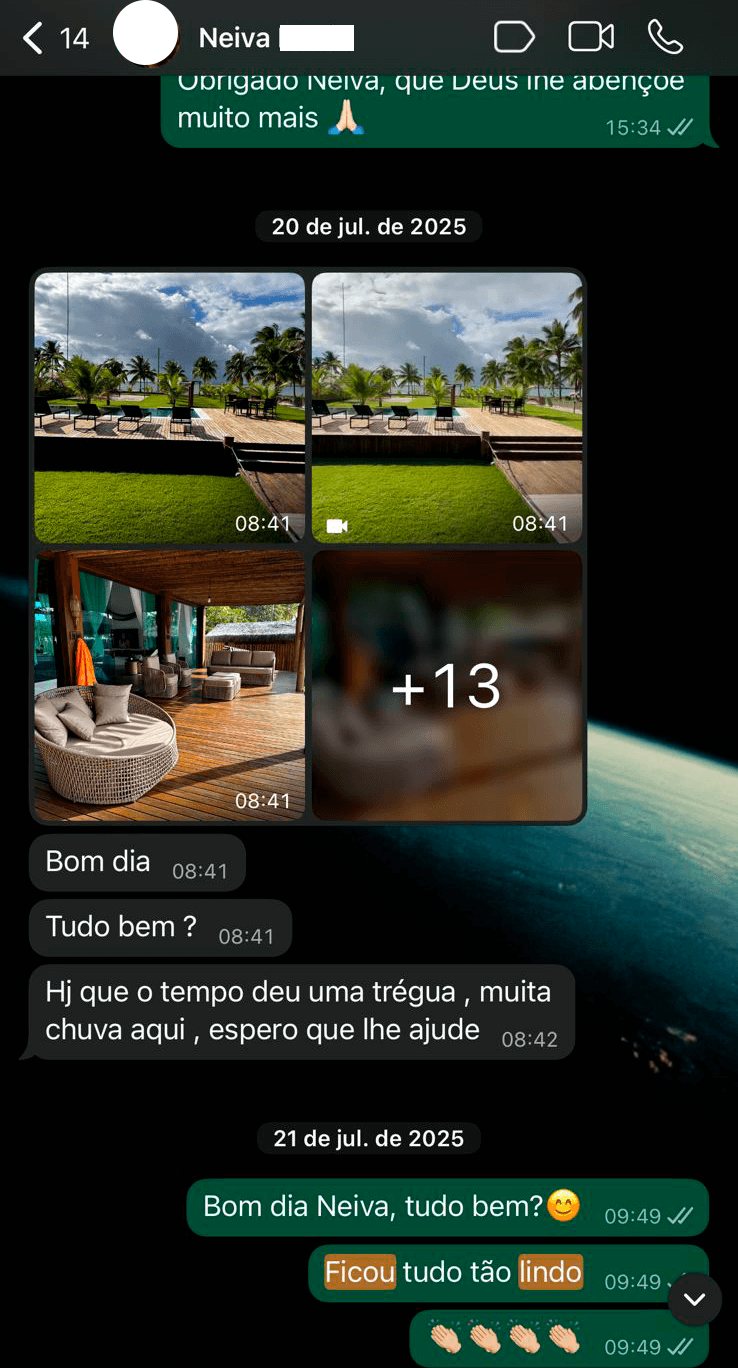Image resolution: width=738 pixels, height=1368 pixels.
Task: Jump to the latest messages with down arrow
Action: 695,1299
